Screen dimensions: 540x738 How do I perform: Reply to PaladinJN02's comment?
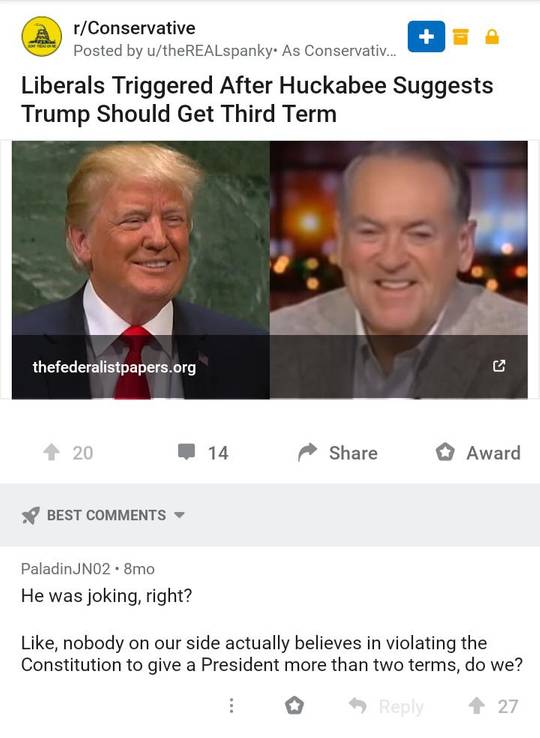pos(386,706)
